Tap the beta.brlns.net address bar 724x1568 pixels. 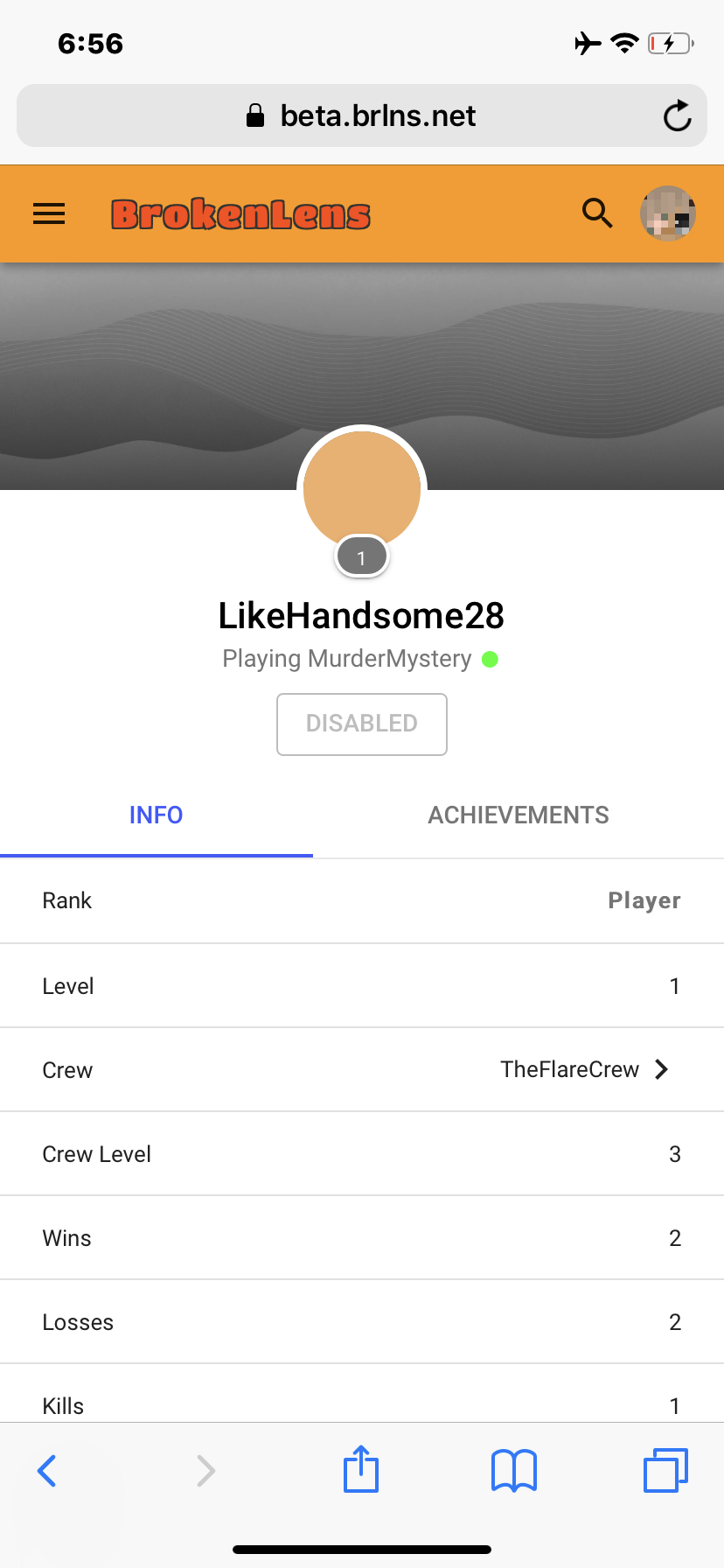click(362, 115)
